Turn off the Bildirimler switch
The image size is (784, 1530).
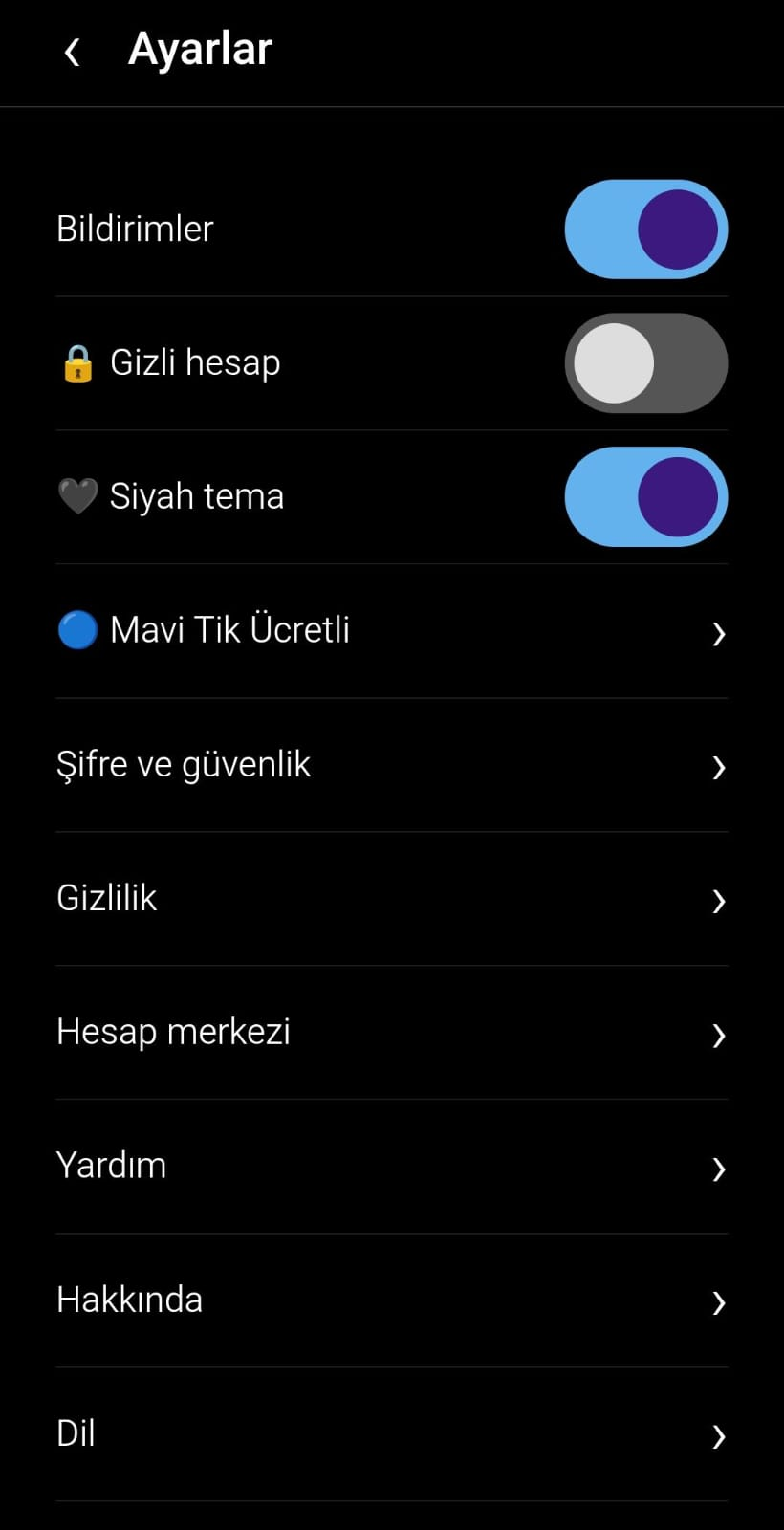pos(646,229)
